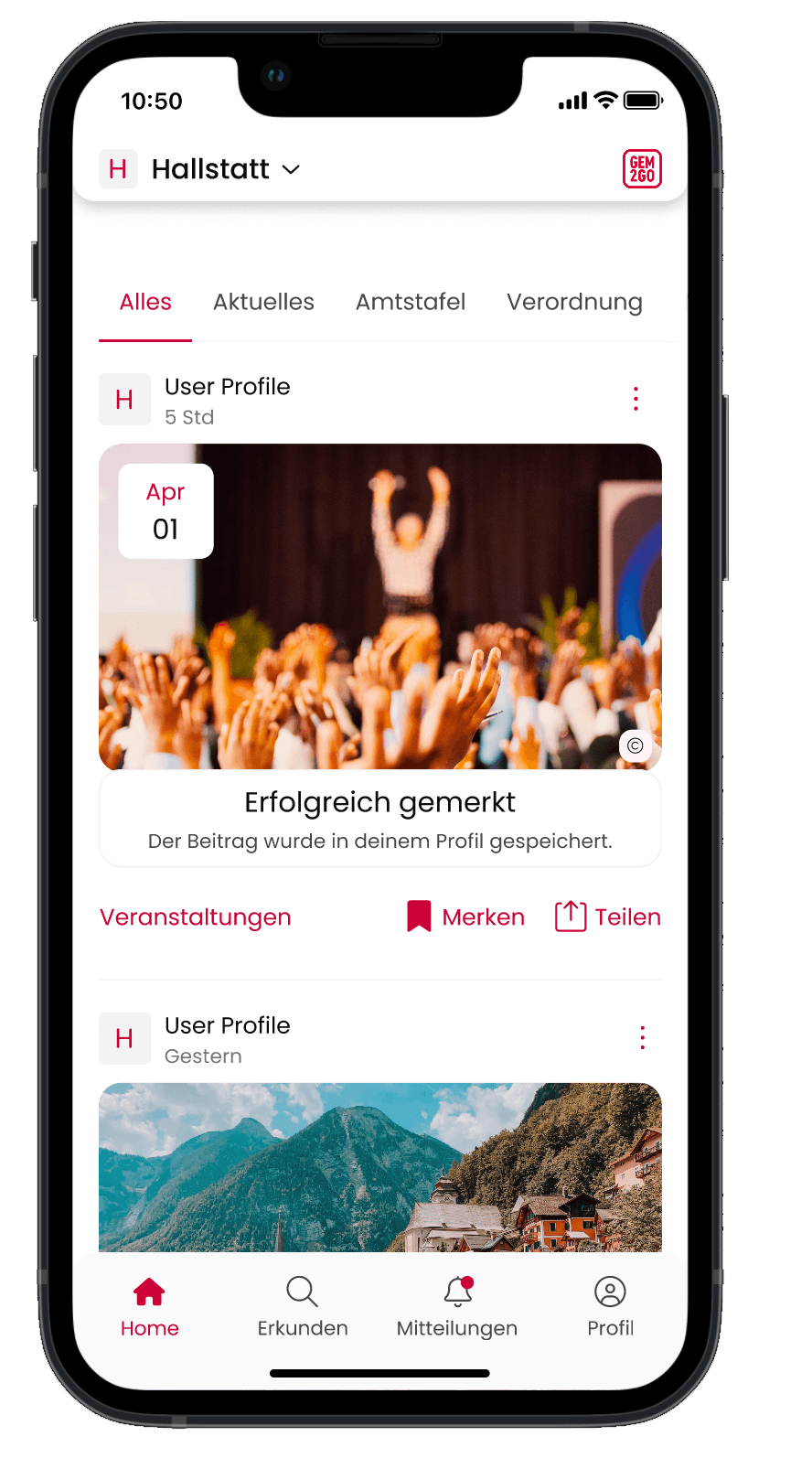This screenshot has height=1458, width=812.
Task: Expand the Hallstatt municipality dropdown
Action: (200, 169)
